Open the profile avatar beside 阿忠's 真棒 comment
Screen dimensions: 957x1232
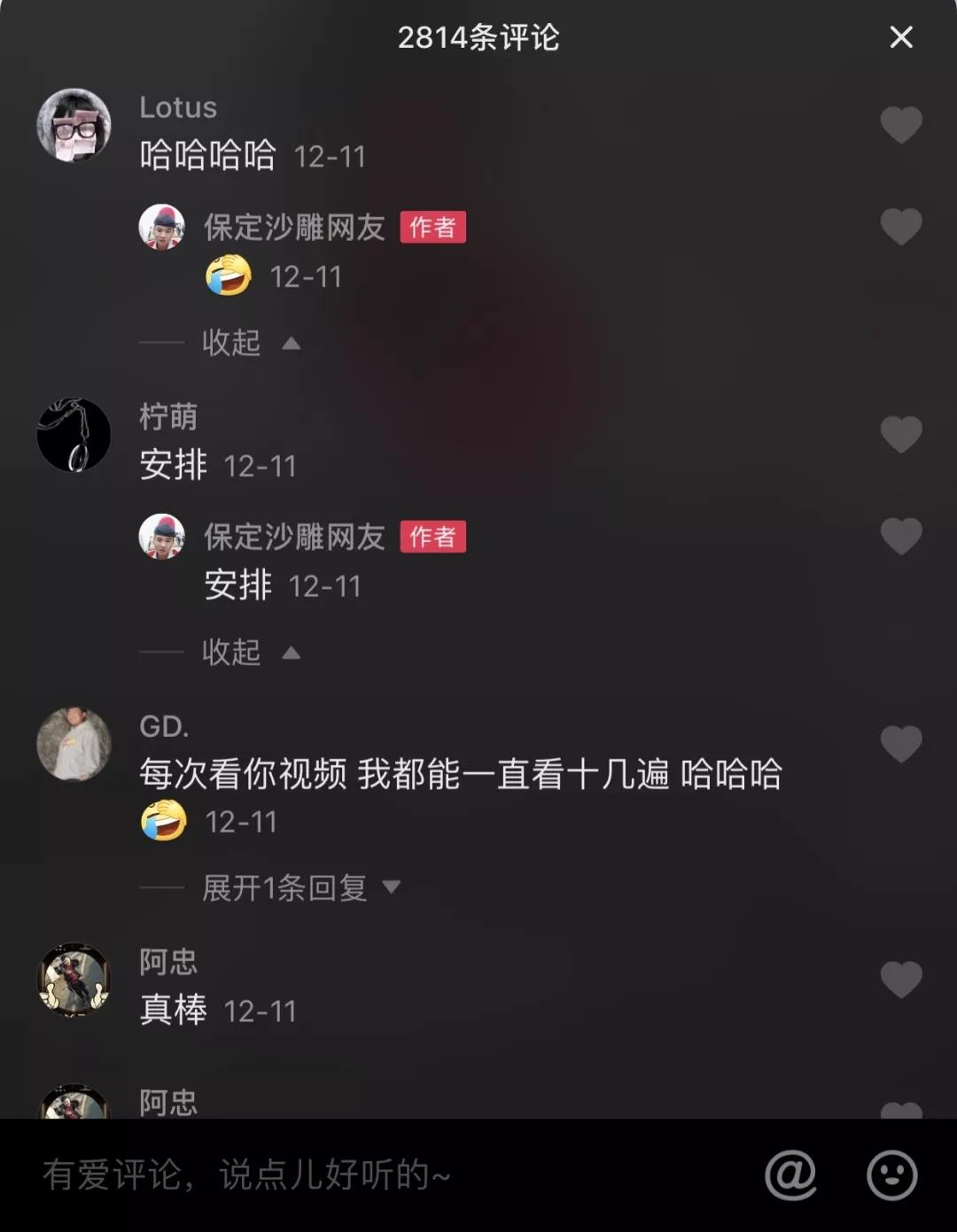tap(74, 980)
